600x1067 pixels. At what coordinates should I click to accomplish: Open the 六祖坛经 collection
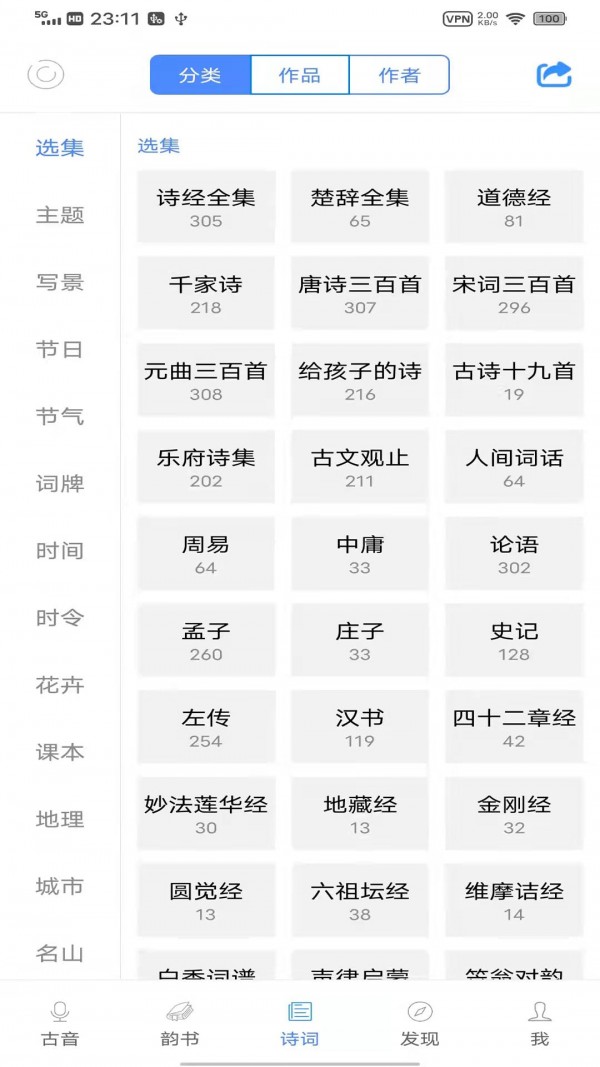click(360, 900)
